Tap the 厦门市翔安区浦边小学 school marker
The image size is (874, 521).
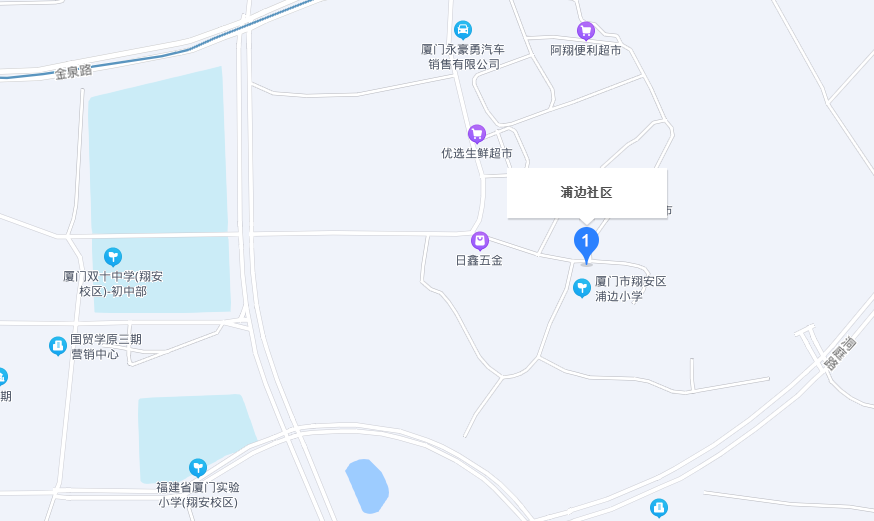582,288
